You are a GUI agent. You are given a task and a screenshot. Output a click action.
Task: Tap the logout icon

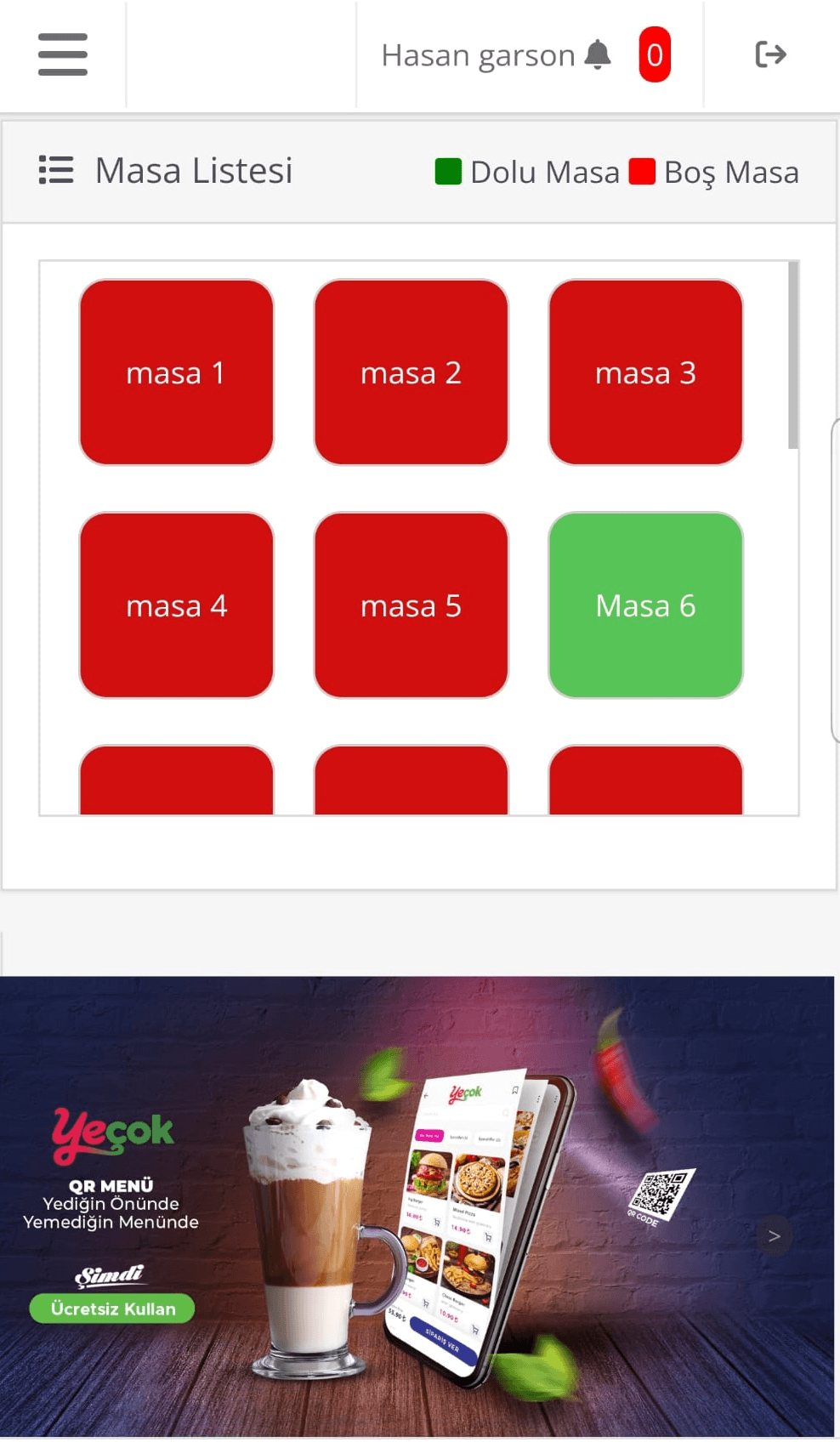770,54
